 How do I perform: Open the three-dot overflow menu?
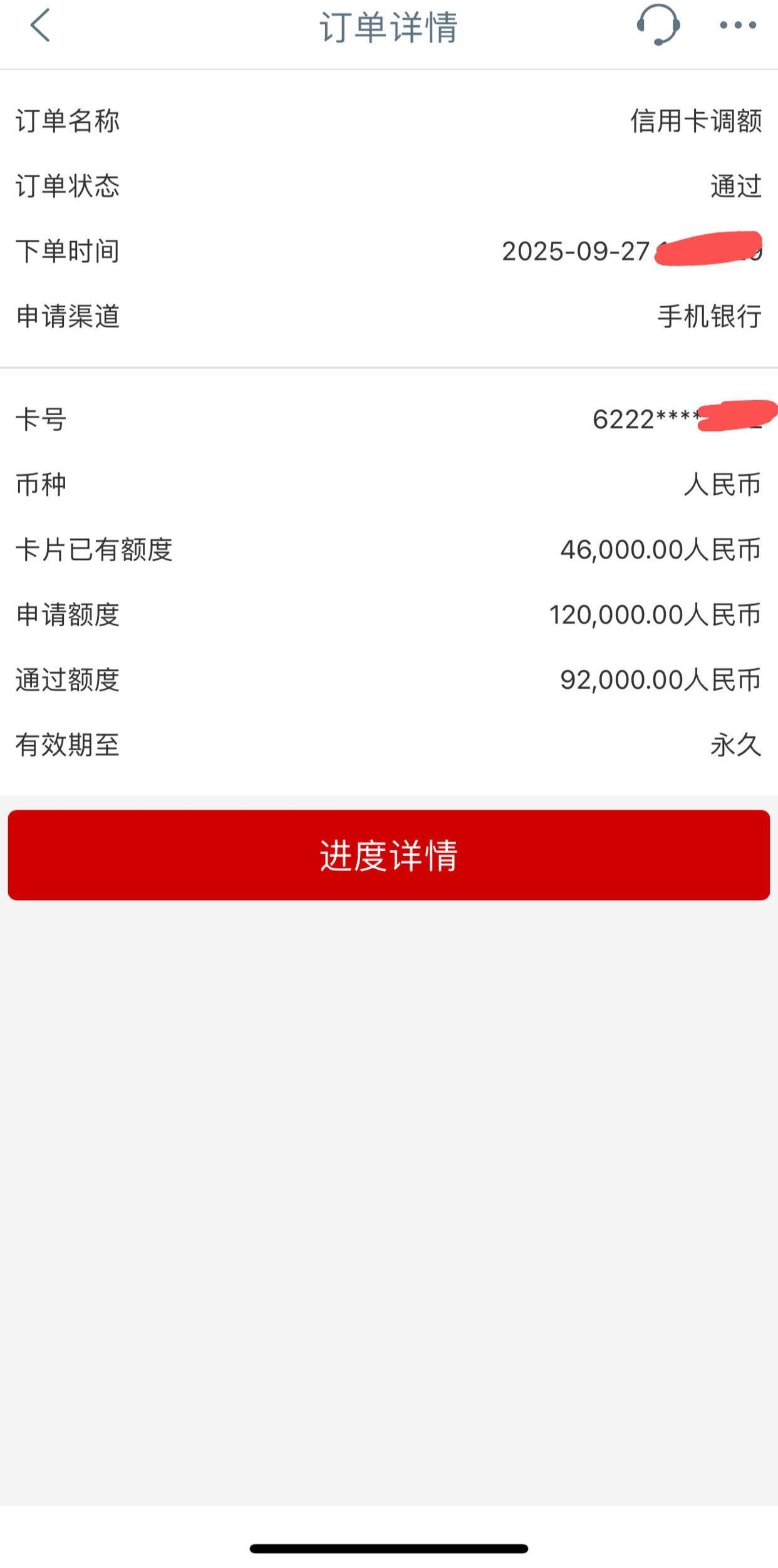(738, 25)
